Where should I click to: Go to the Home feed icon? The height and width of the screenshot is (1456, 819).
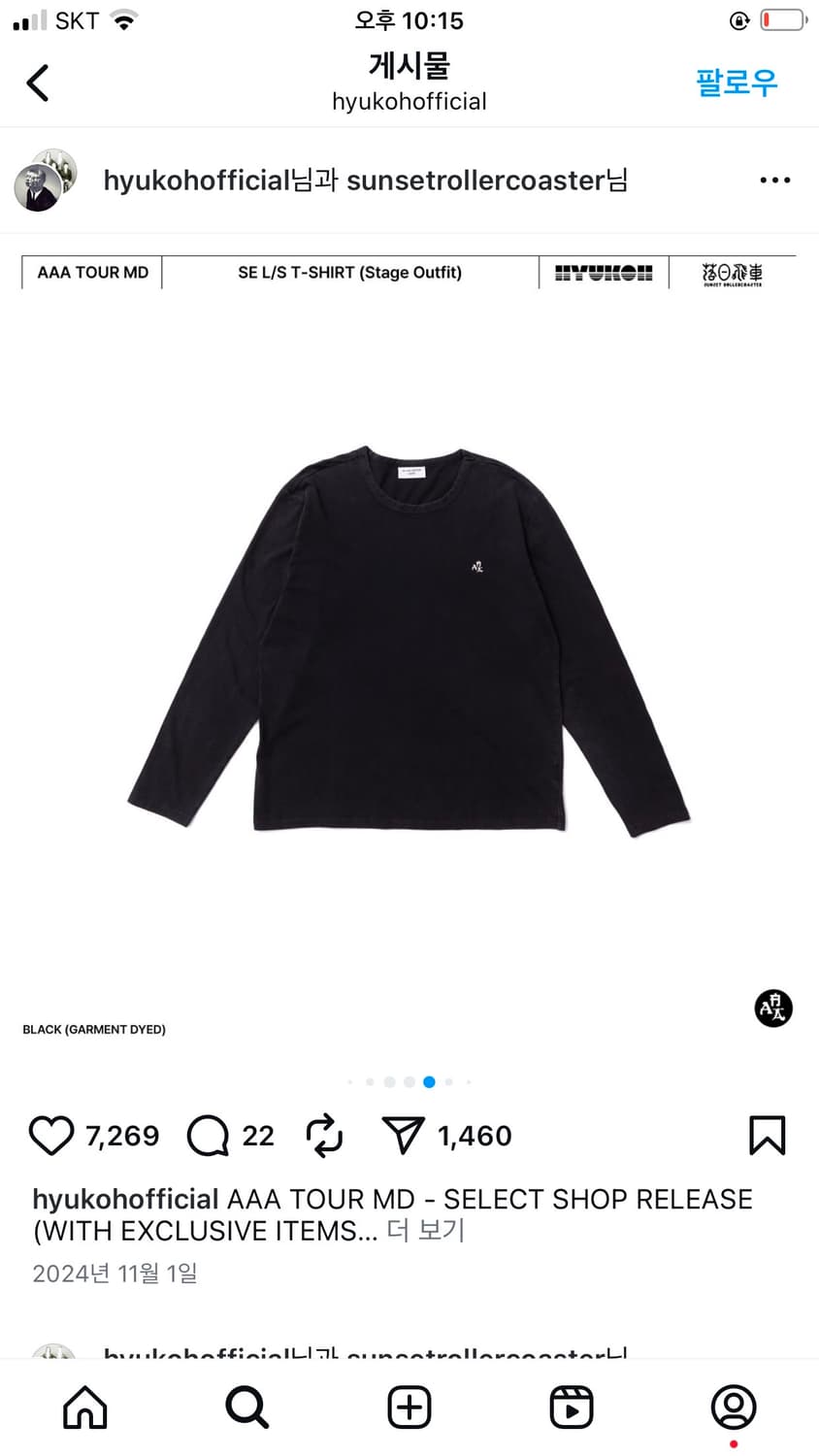[84, 1406]
